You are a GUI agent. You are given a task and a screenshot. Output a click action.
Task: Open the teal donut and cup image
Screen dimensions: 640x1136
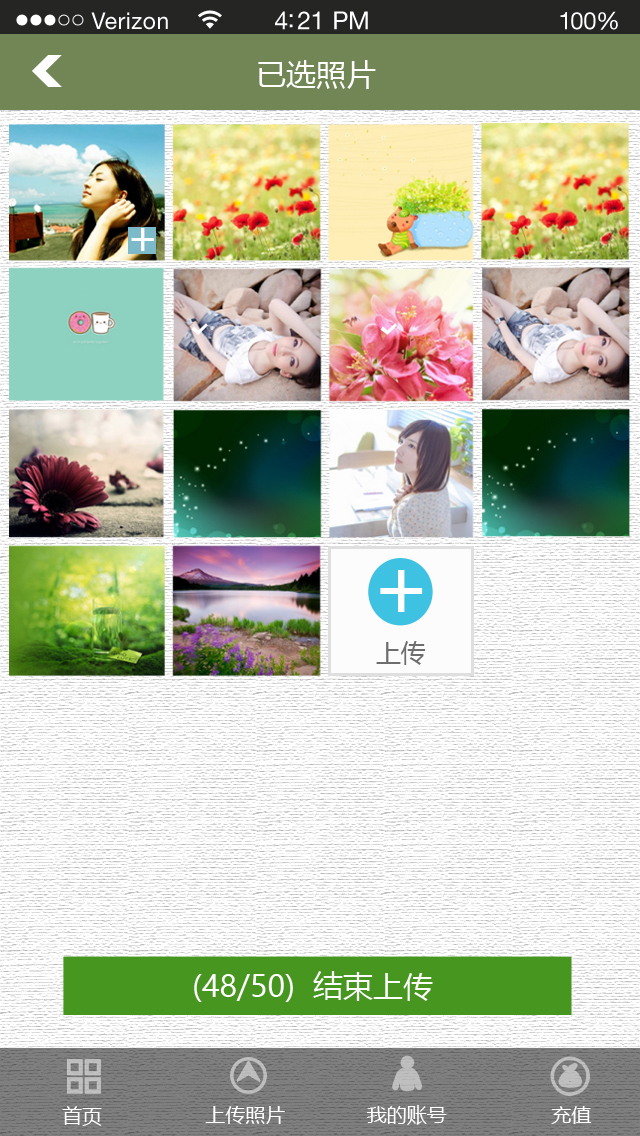coord(86,334)
